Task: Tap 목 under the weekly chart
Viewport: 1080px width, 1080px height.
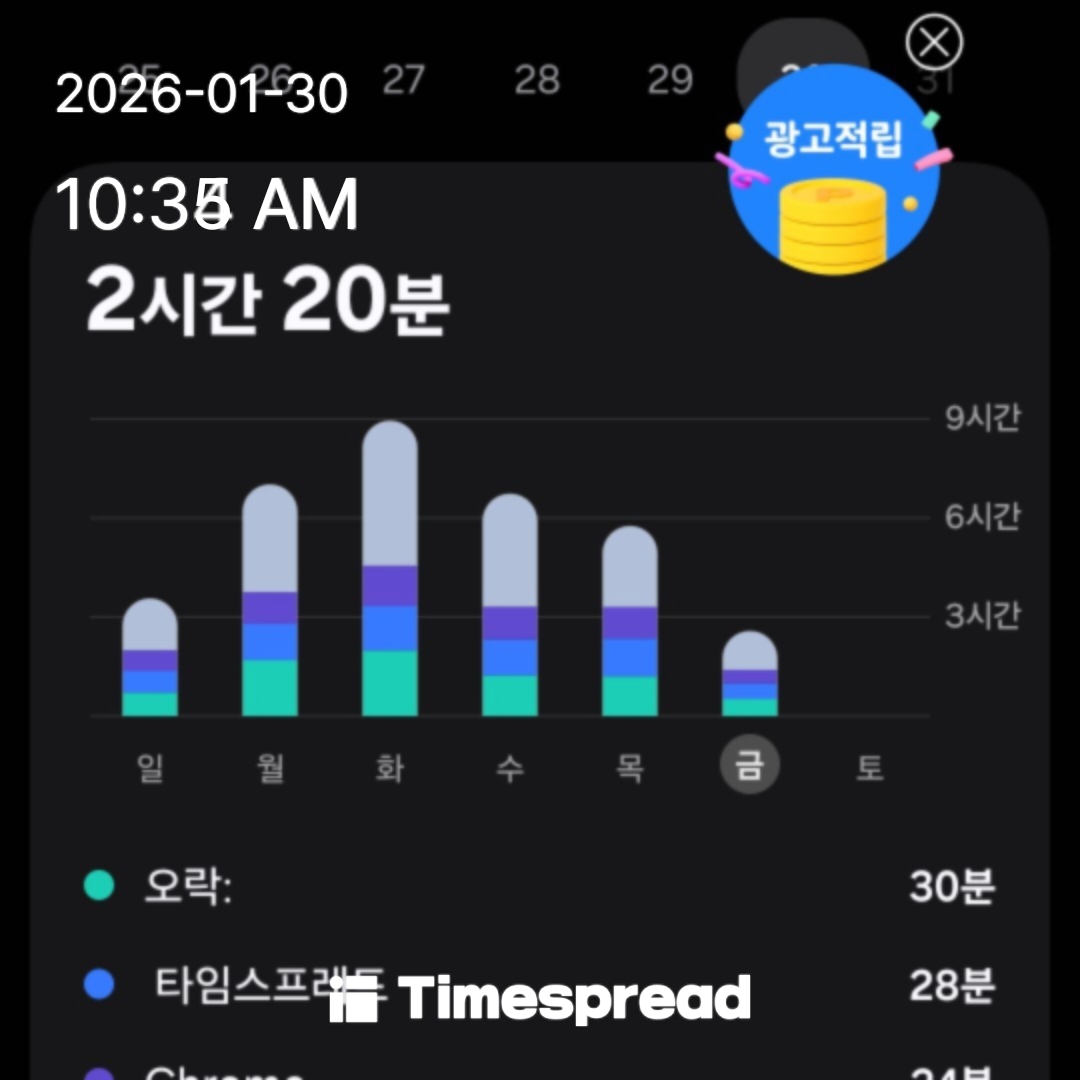Action: coord(630,768)
